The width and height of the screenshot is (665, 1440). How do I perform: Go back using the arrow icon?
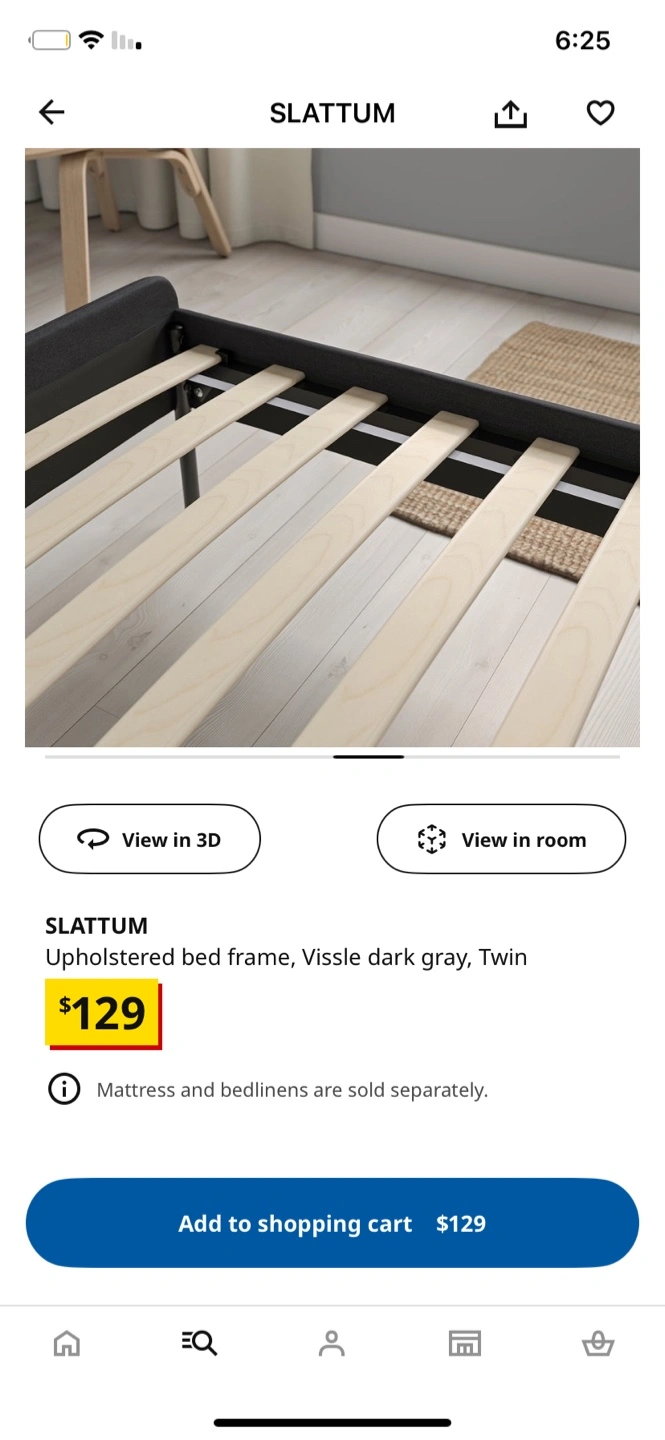[52, 113]
